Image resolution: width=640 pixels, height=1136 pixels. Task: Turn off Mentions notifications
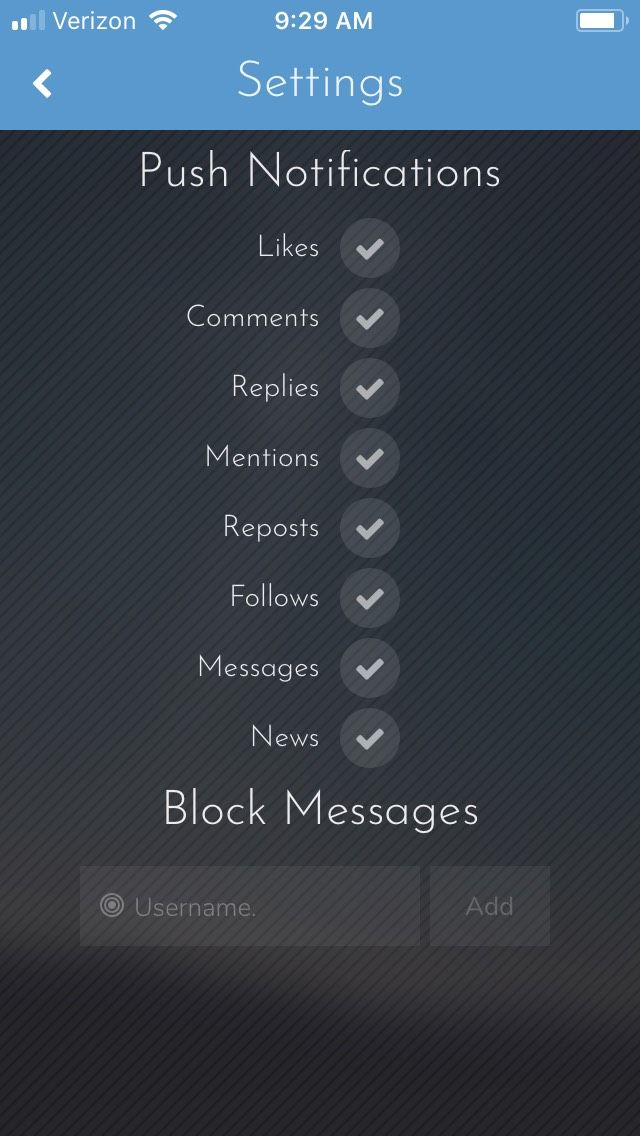pyautogui.click(x=370, y=458)
